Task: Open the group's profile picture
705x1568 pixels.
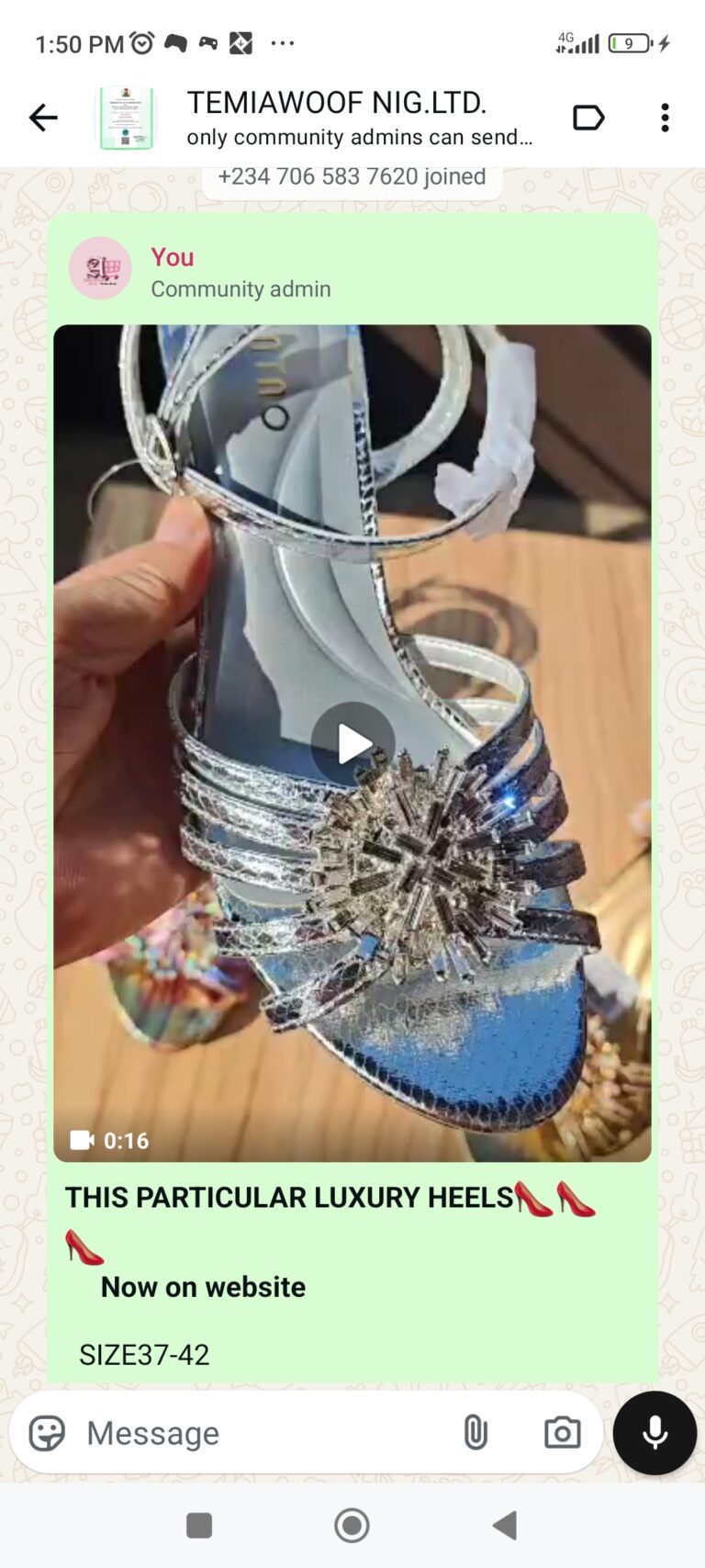Action: 127,118
